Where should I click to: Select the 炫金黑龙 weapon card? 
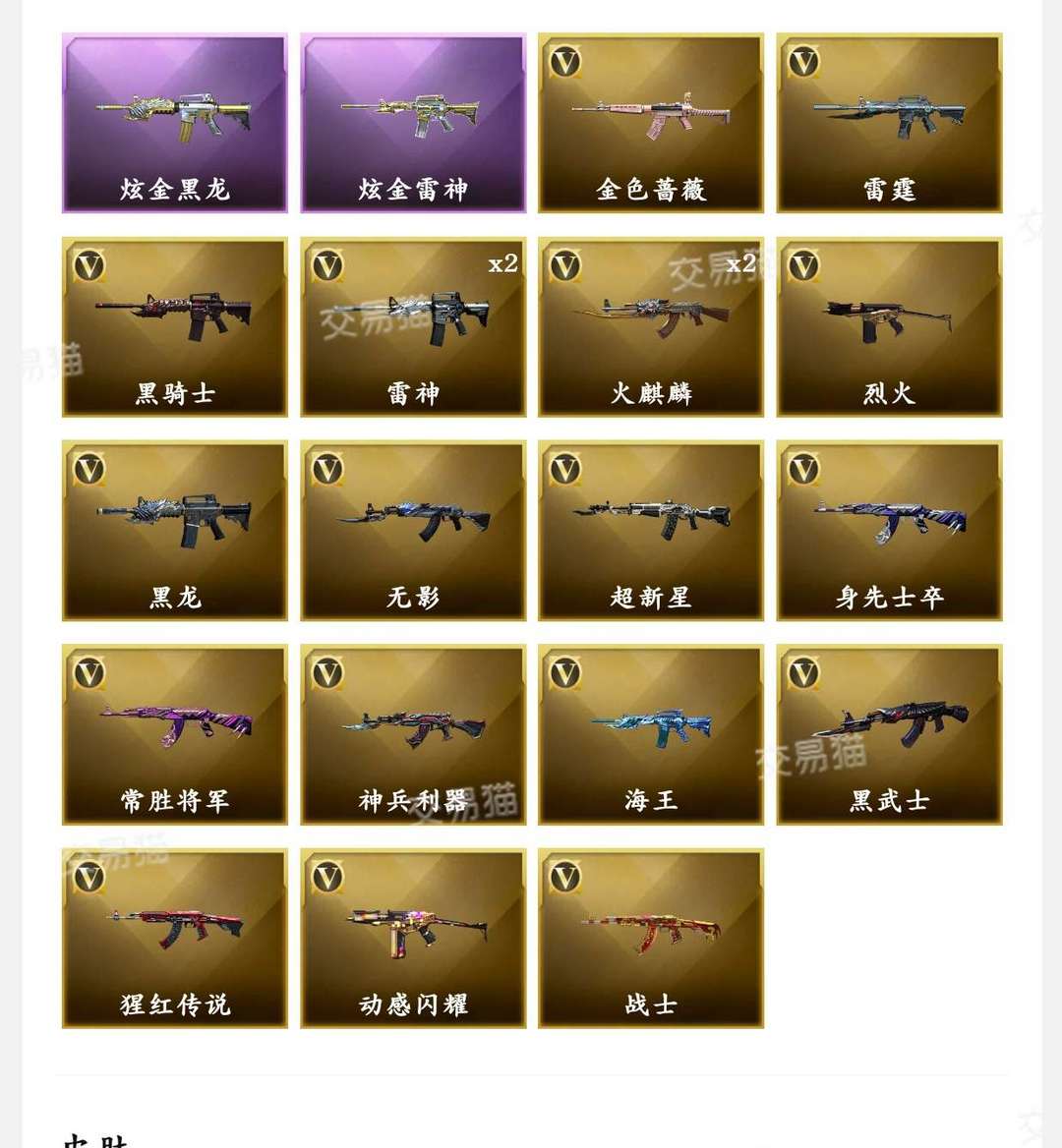(174, 123)
